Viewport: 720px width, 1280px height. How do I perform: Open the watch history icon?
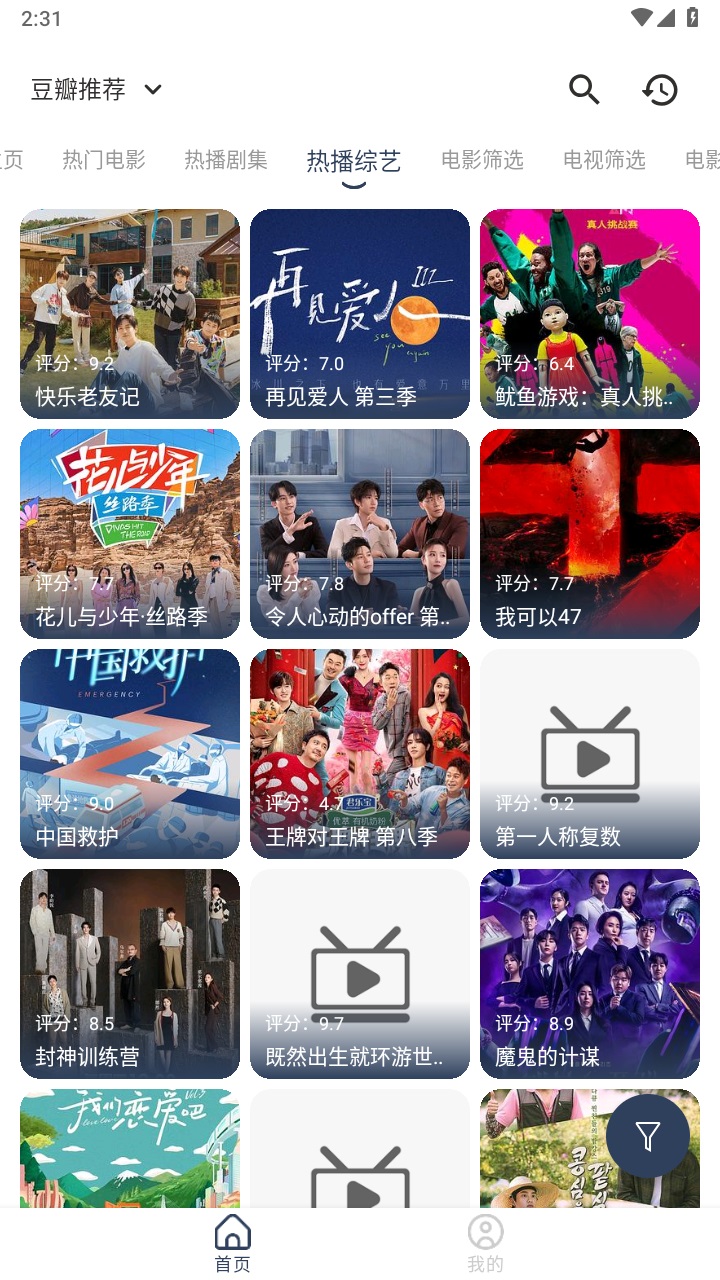[x=660, y=90]
